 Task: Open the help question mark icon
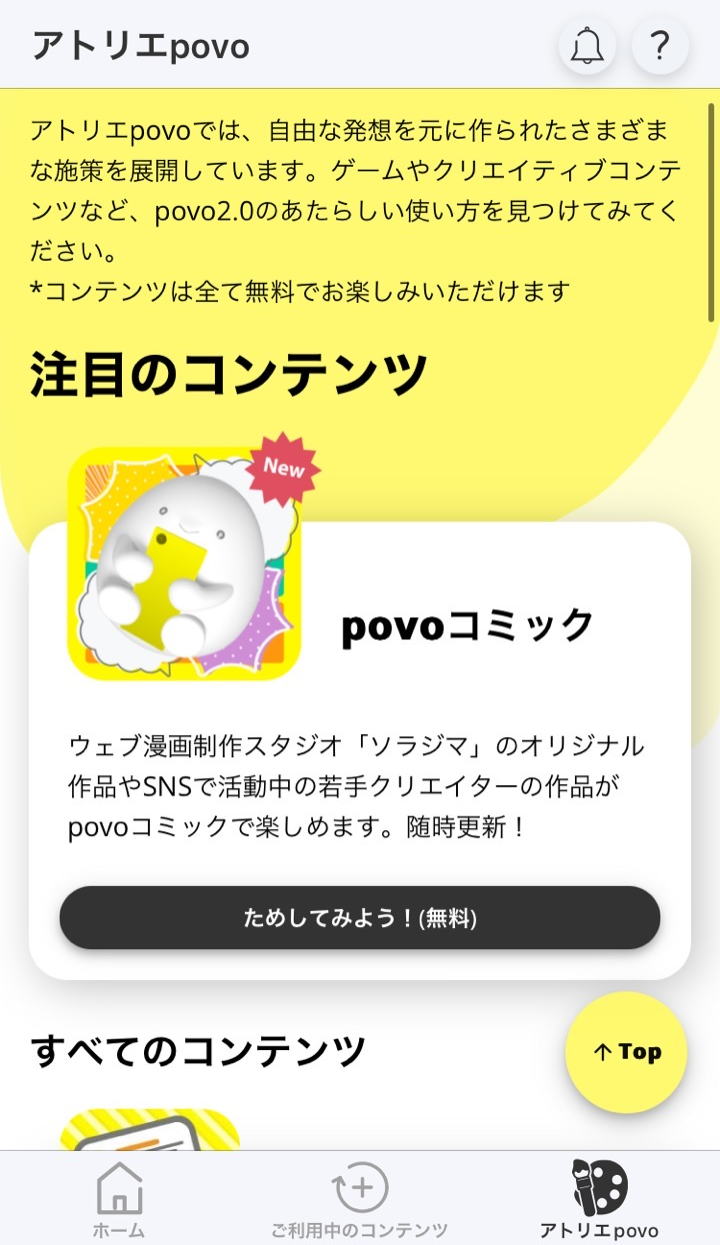pos(660,46)
